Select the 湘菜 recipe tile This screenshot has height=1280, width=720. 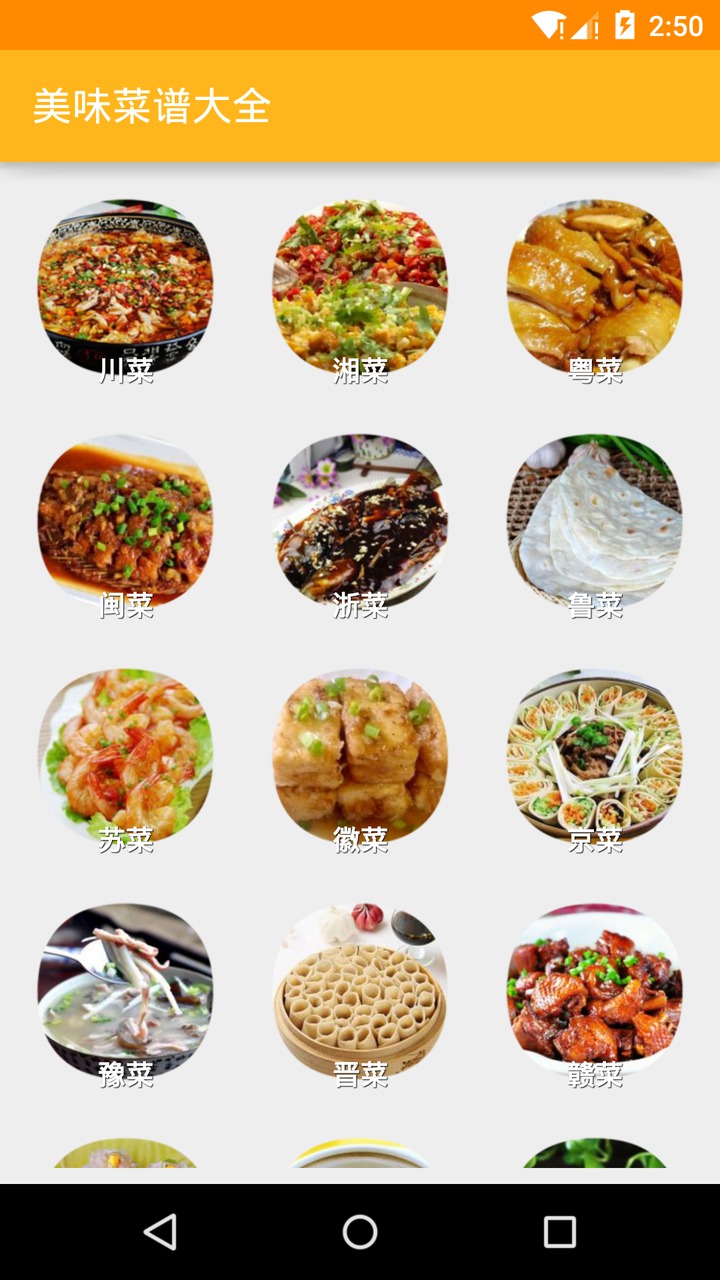[360, 287]
